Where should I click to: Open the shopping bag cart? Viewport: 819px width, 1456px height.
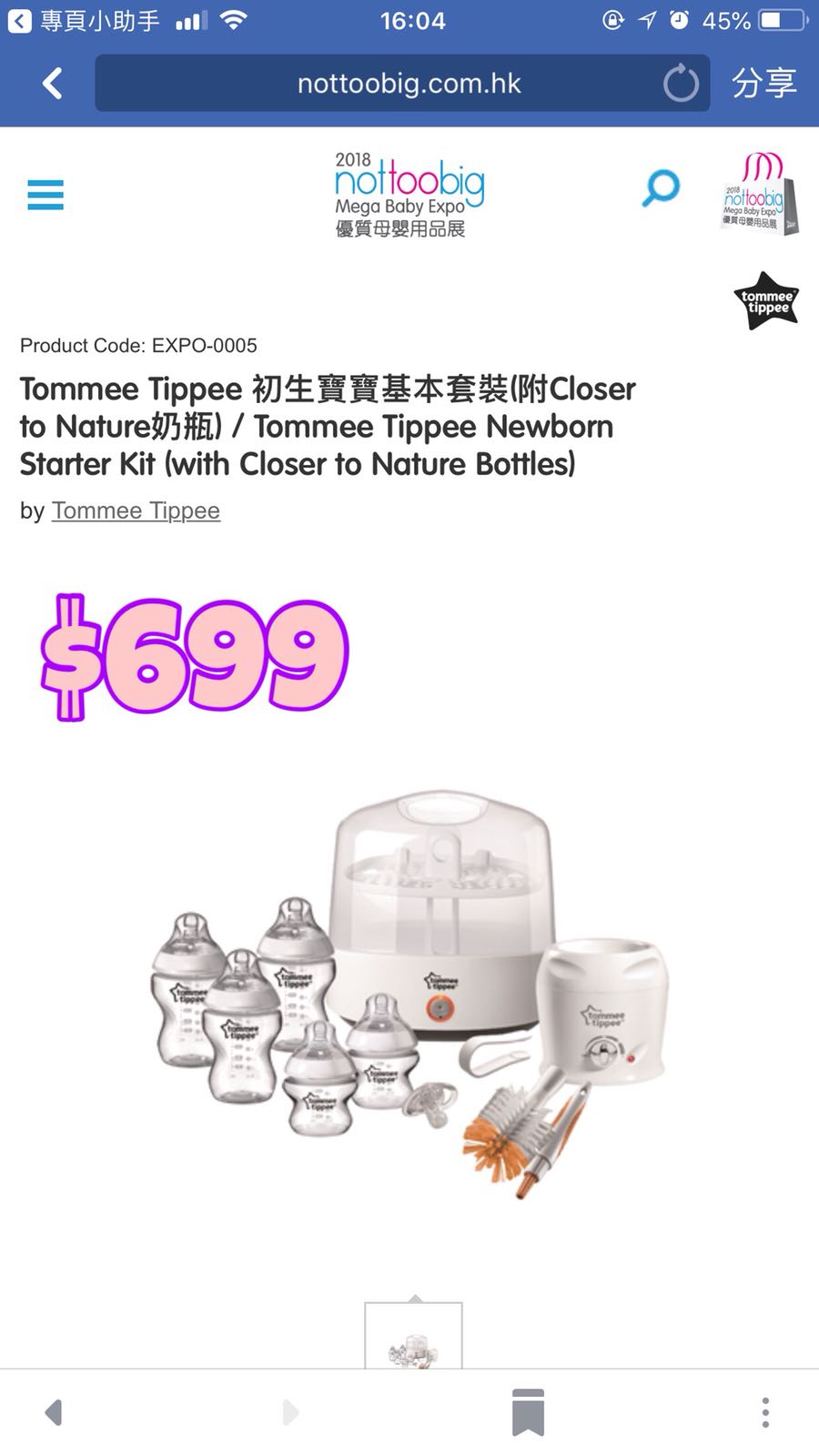pos(759,195)
